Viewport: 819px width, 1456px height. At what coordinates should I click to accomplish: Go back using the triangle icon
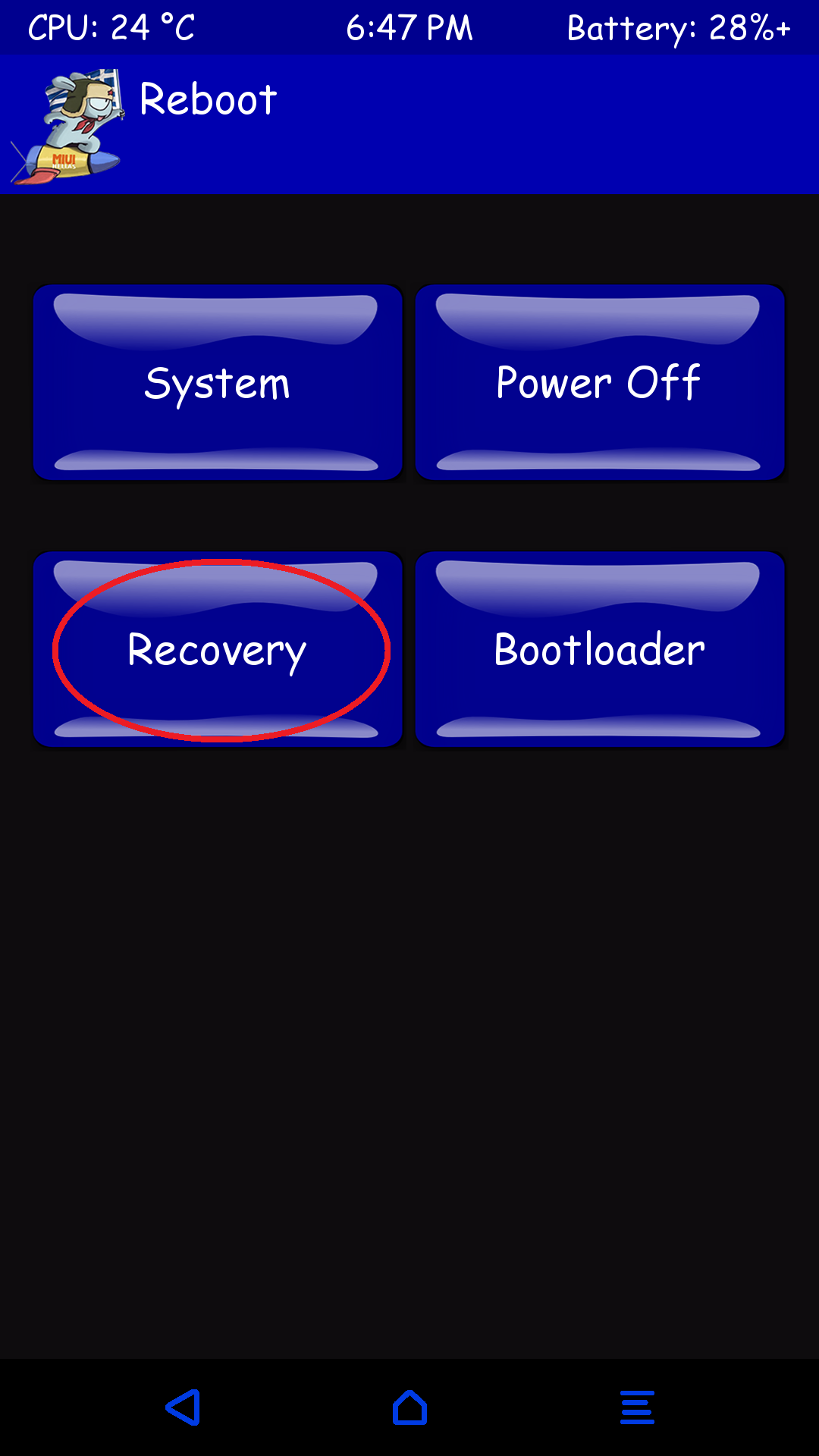pos(183,1407)
